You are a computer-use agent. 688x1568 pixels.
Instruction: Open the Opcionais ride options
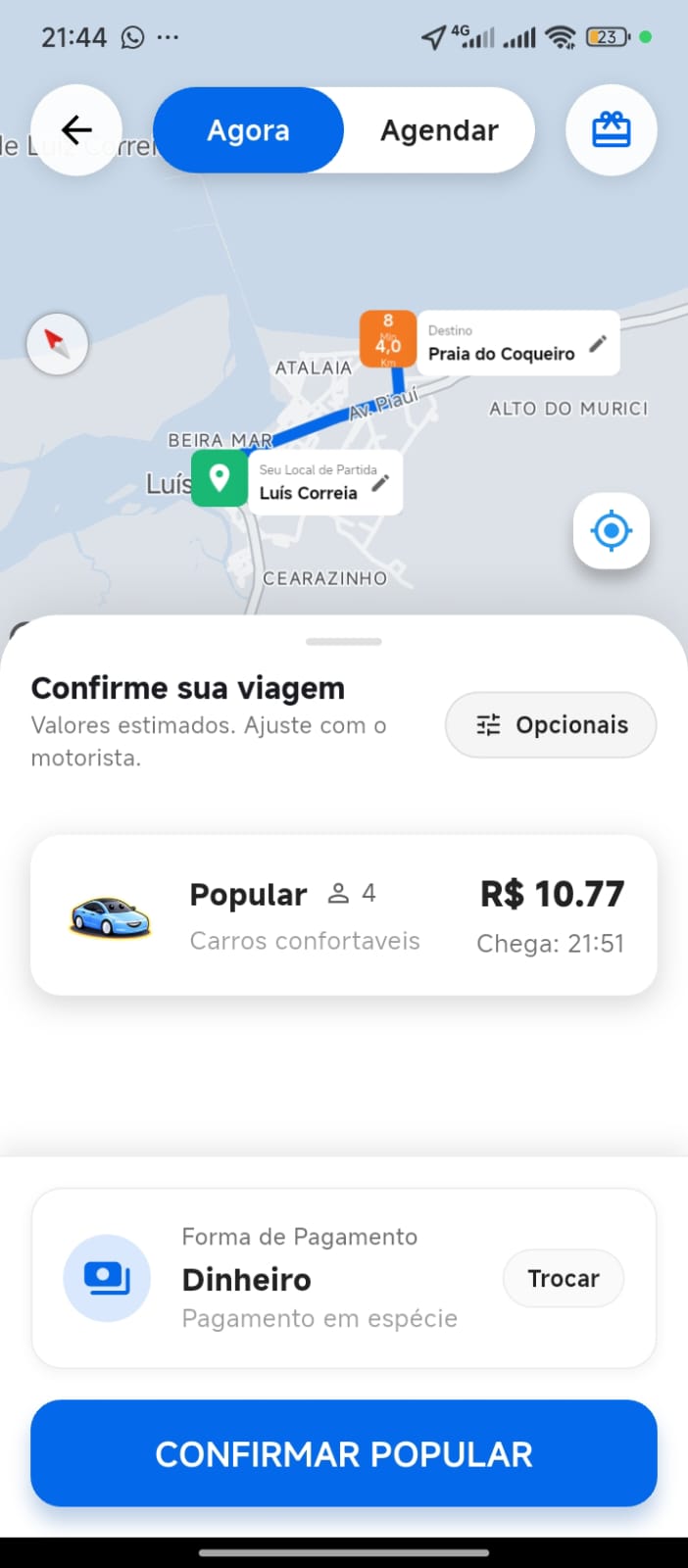[x=551, y=725]
